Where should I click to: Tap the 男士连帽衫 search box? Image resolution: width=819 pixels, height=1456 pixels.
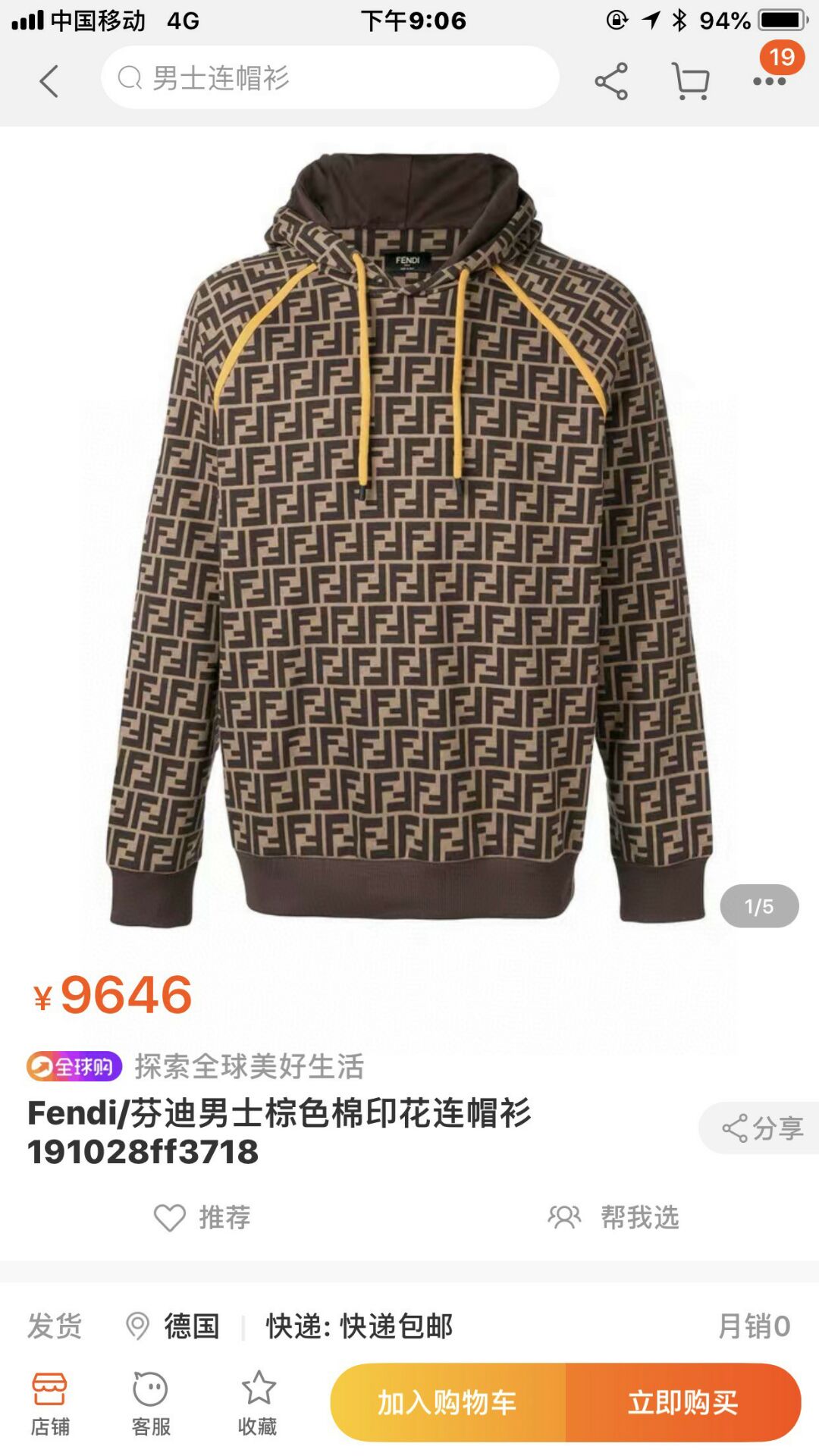(x=330, y=77)
